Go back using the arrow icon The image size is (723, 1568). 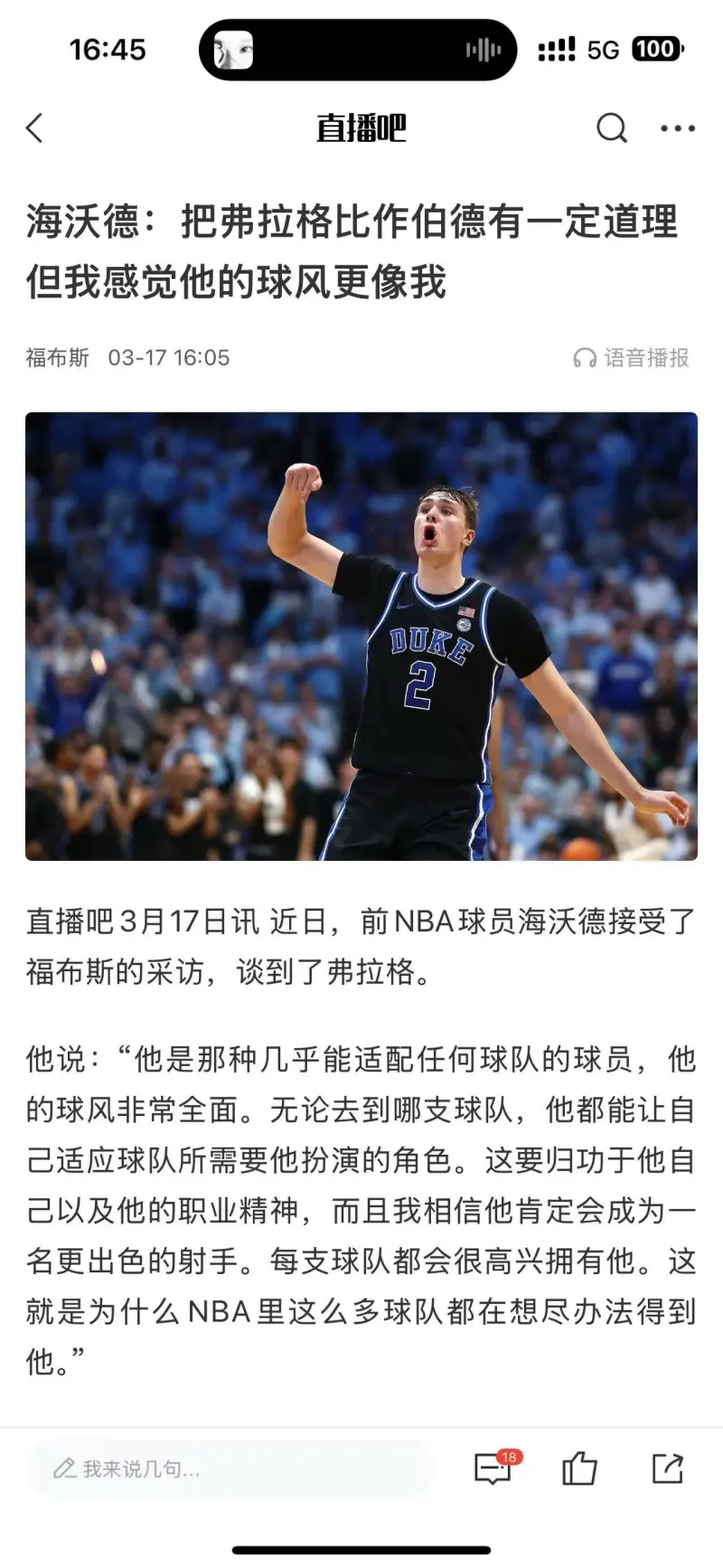point(34,128)
